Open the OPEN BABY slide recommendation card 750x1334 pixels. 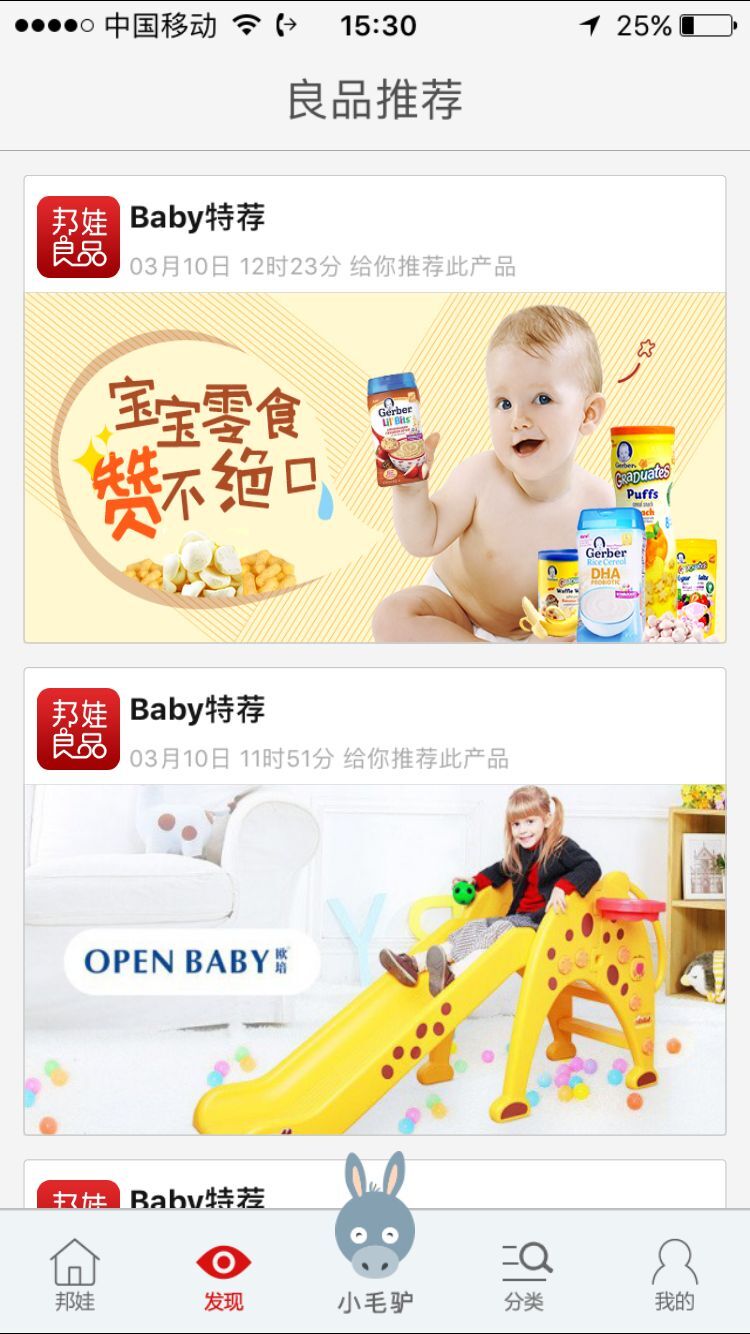[x=375, y=958]
